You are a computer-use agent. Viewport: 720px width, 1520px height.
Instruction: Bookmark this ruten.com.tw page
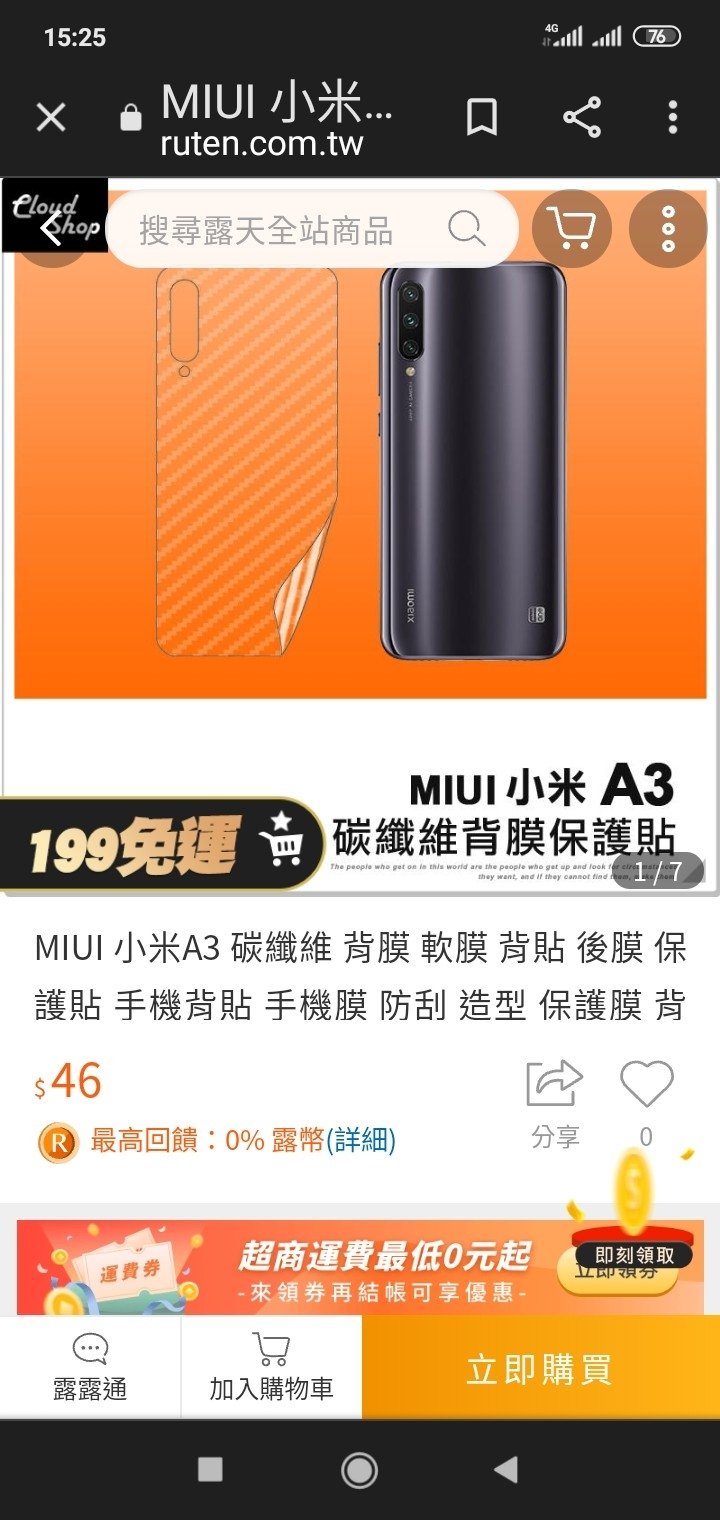482,118
